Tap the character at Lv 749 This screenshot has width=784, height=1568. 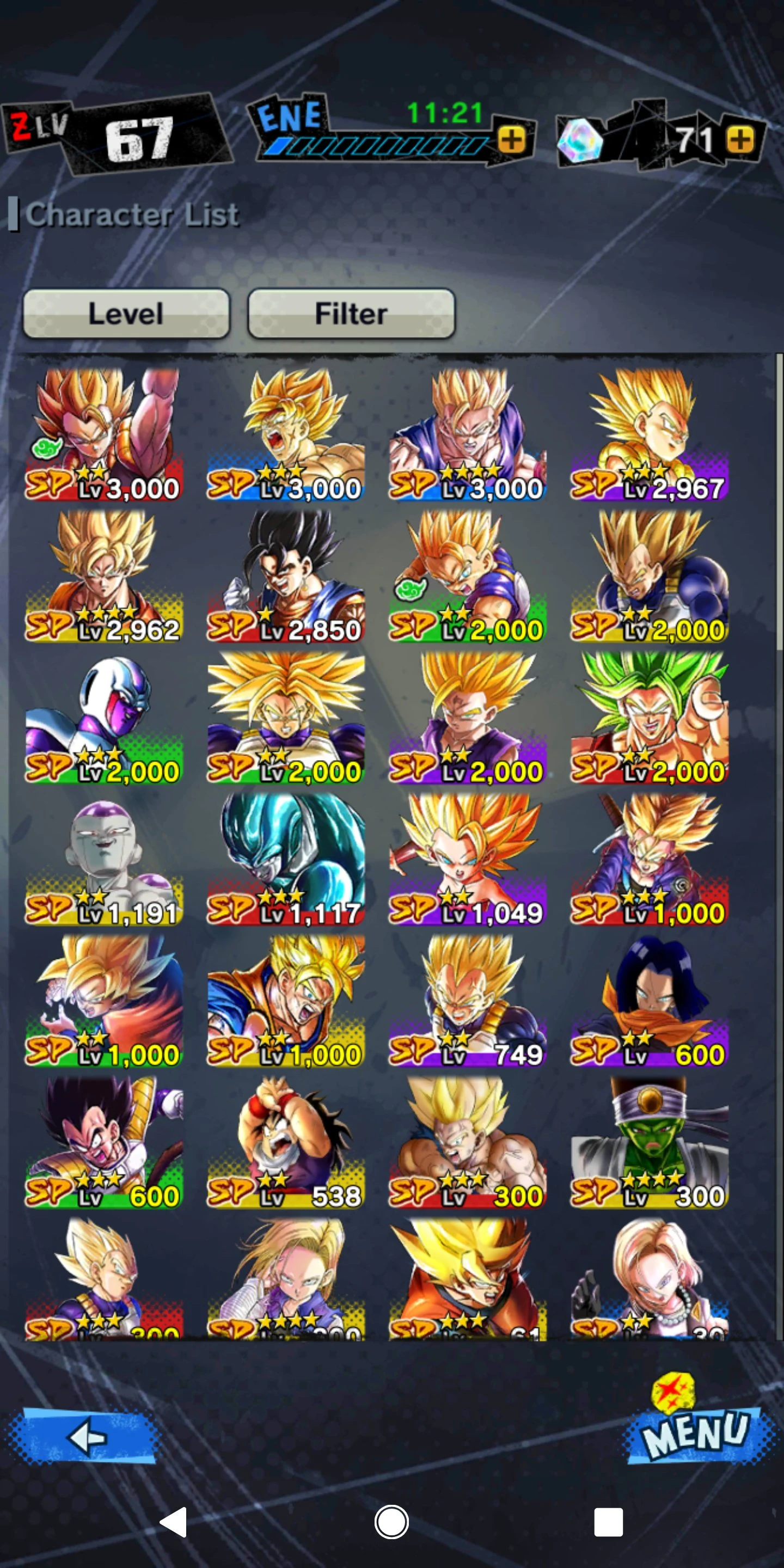pyautogui.click(x=467, y=1001)
